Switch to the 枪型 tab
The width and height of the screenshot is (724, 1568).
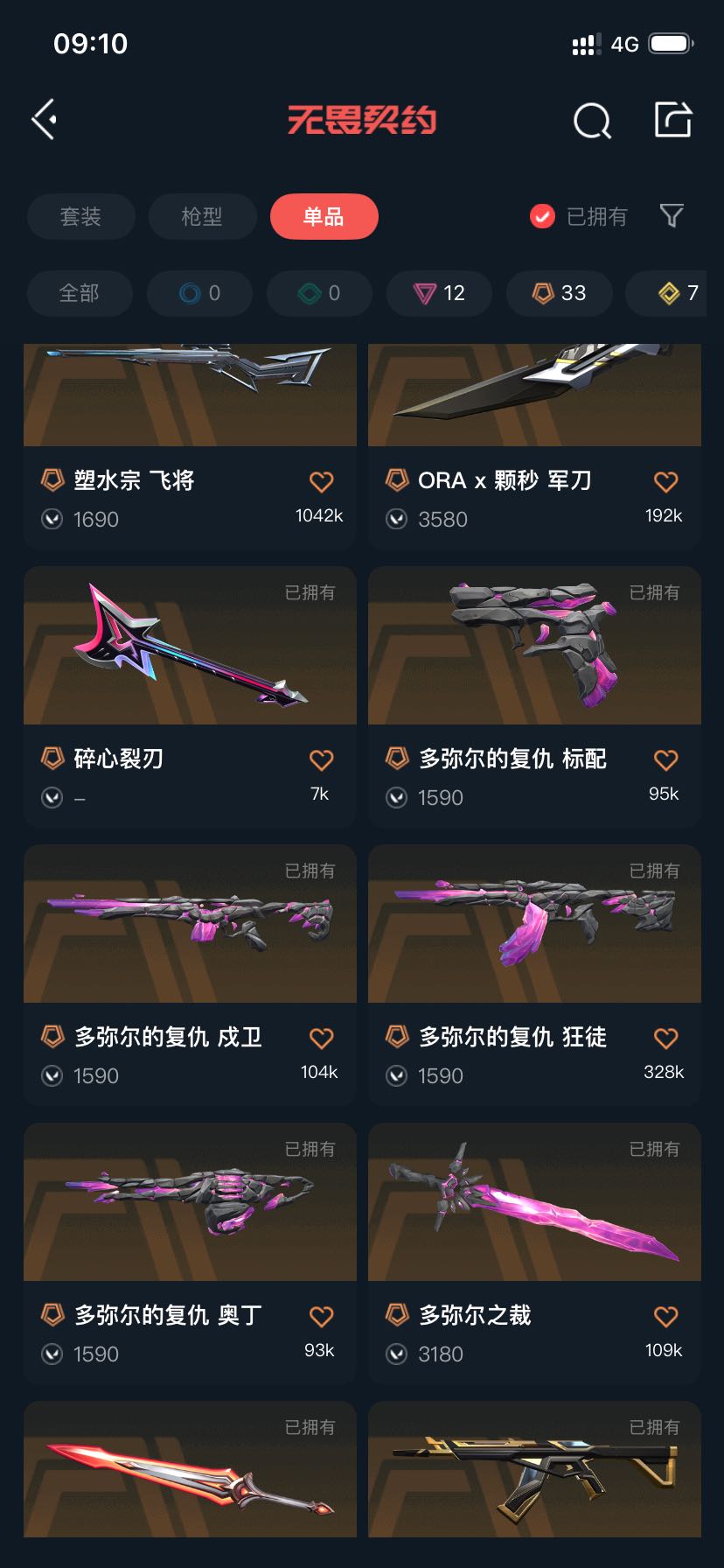pyautogui.click(x=202, y=216)
